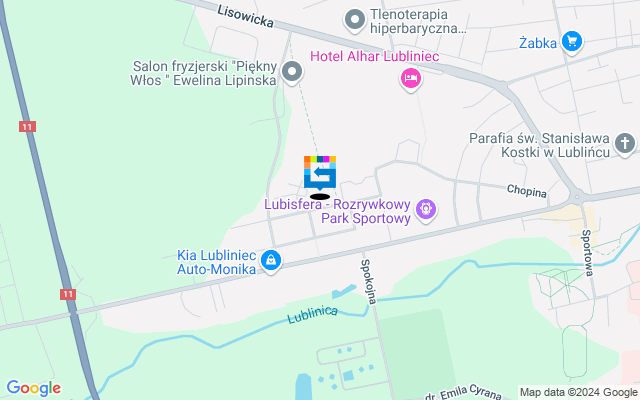
Task: Tap the colorful arrow location marker
Action: 320,173
